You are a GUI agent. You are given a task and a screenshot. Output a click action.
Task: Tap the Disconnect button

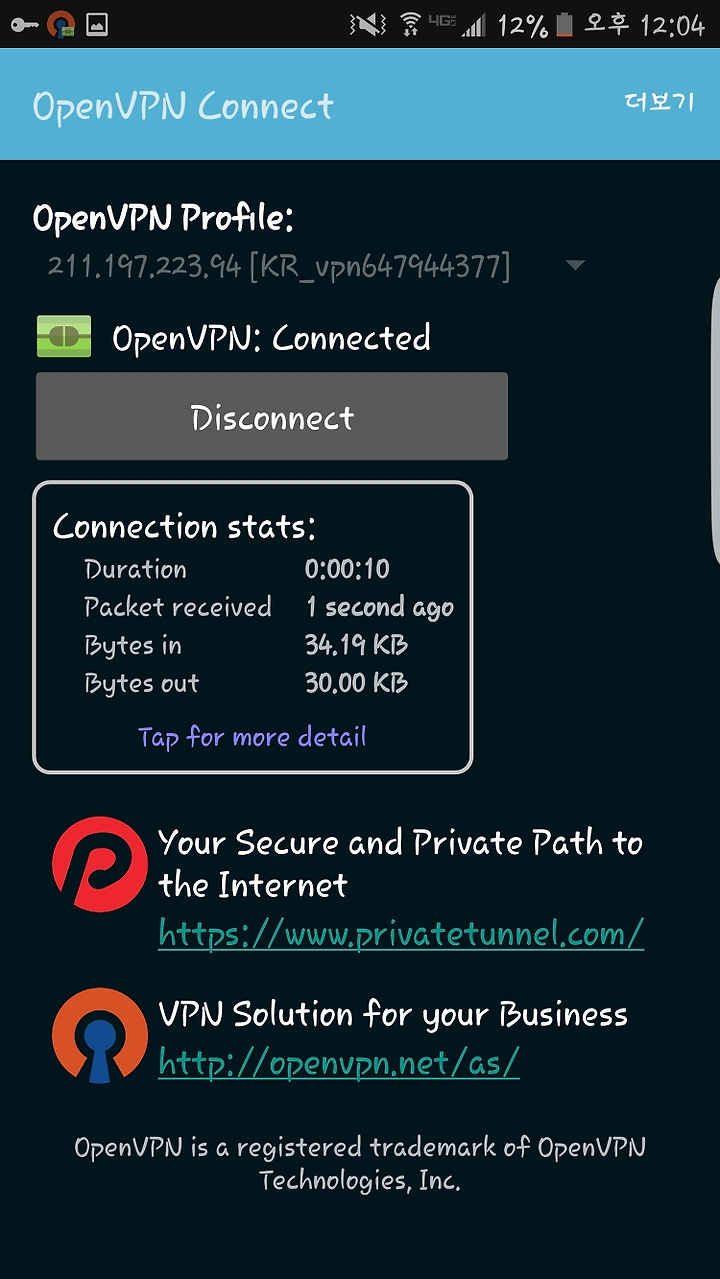pos(272,417)
